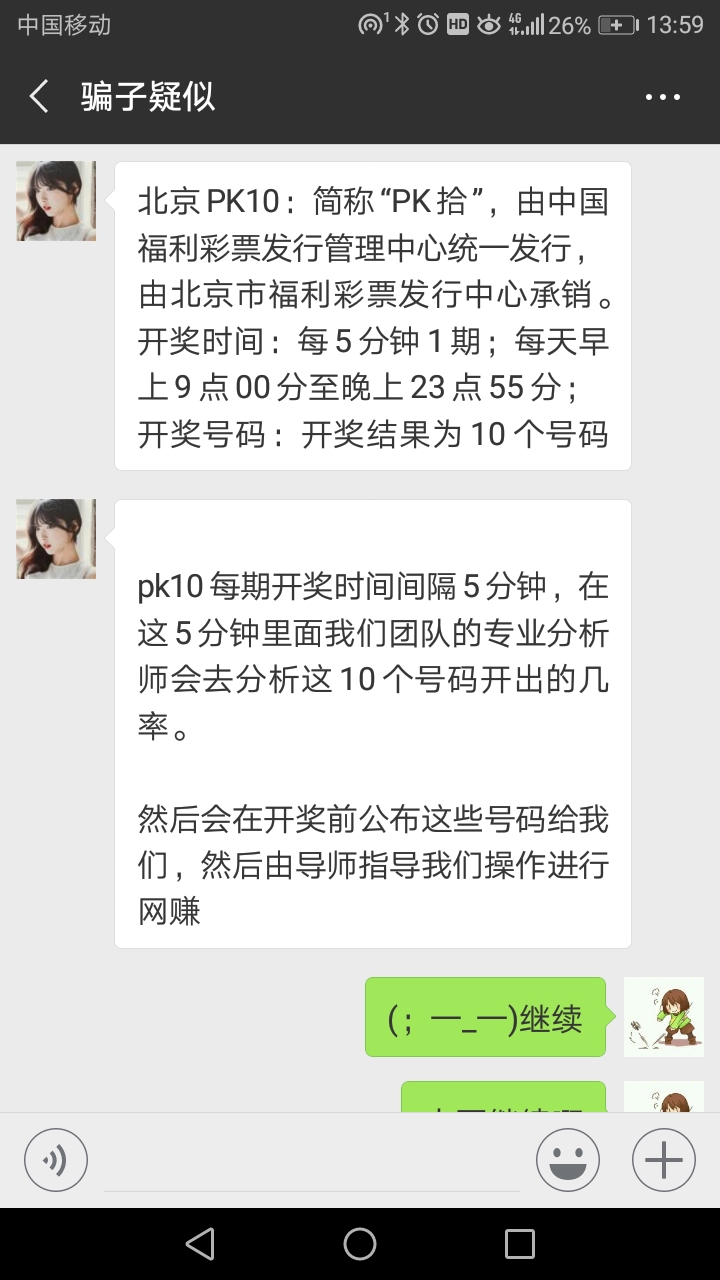Tap the system home button
The width and height of the screenshot is (720, 1280).
[x=360, y=1244]
